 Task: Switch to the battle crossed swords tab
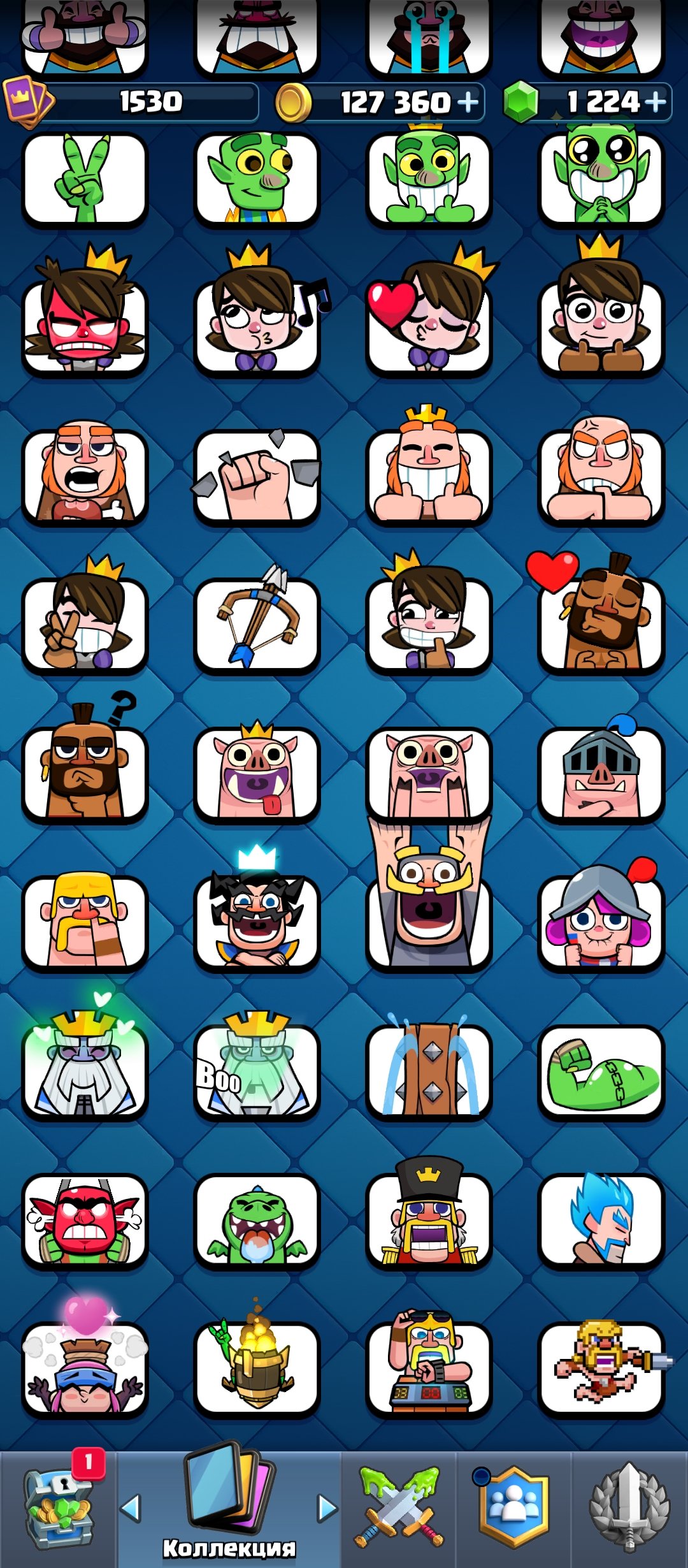pos(399,1506)
